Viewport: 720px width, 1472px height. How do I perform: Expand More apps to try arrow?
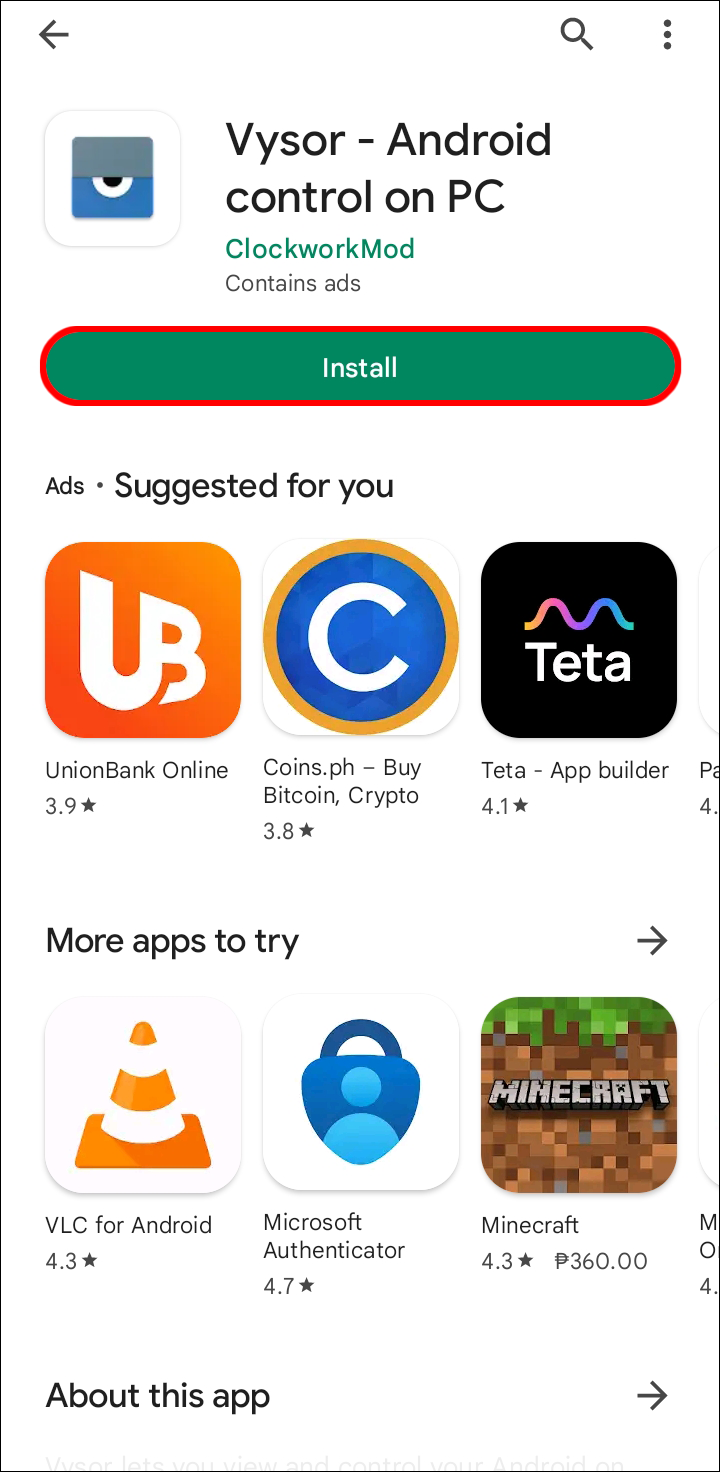pyautogui.click(x=652, y=940)
